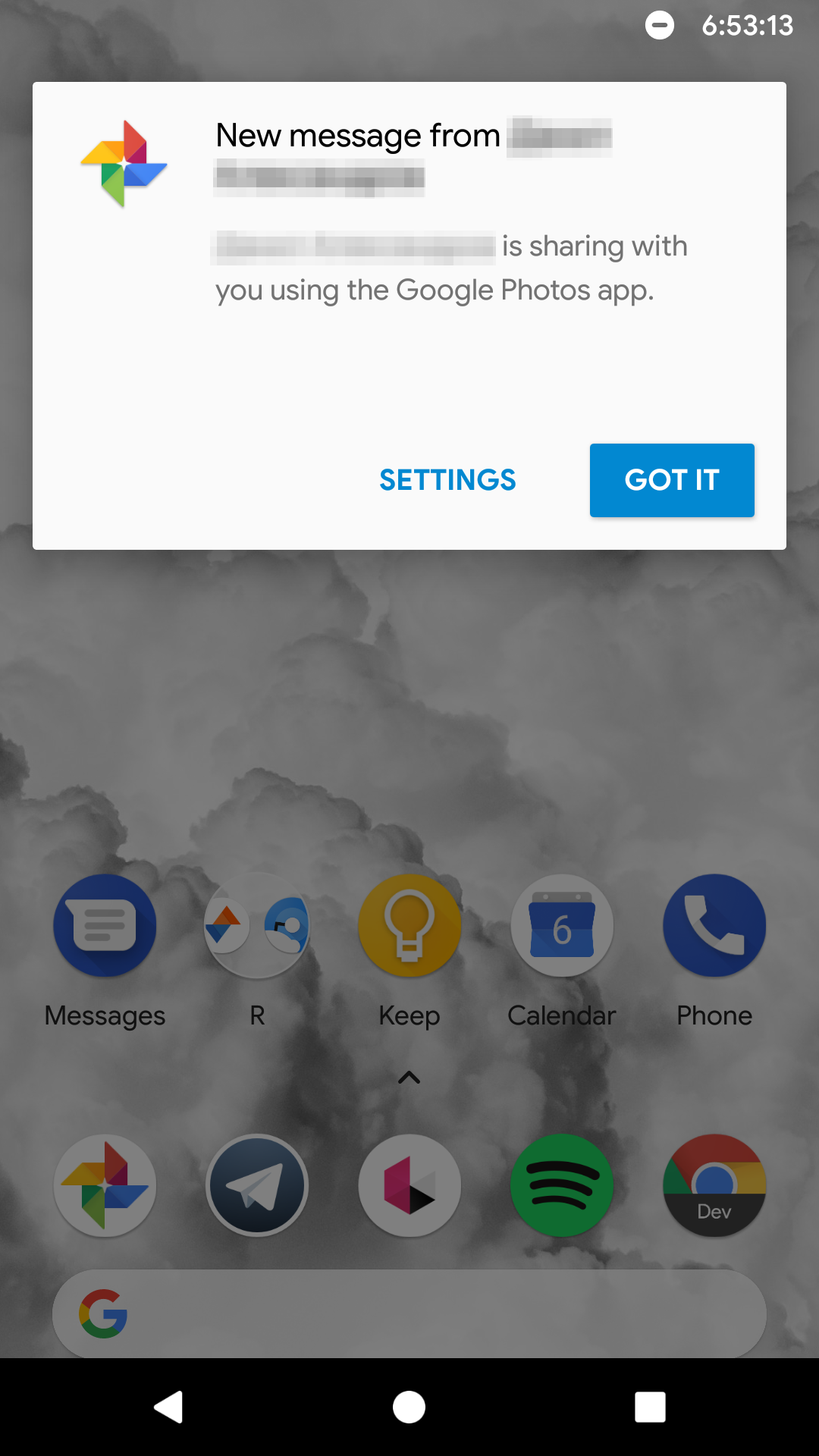This screenshot has width=819, height=1456.
Task: Open SETTINGS from the Photos dialog
Action: 447,480
